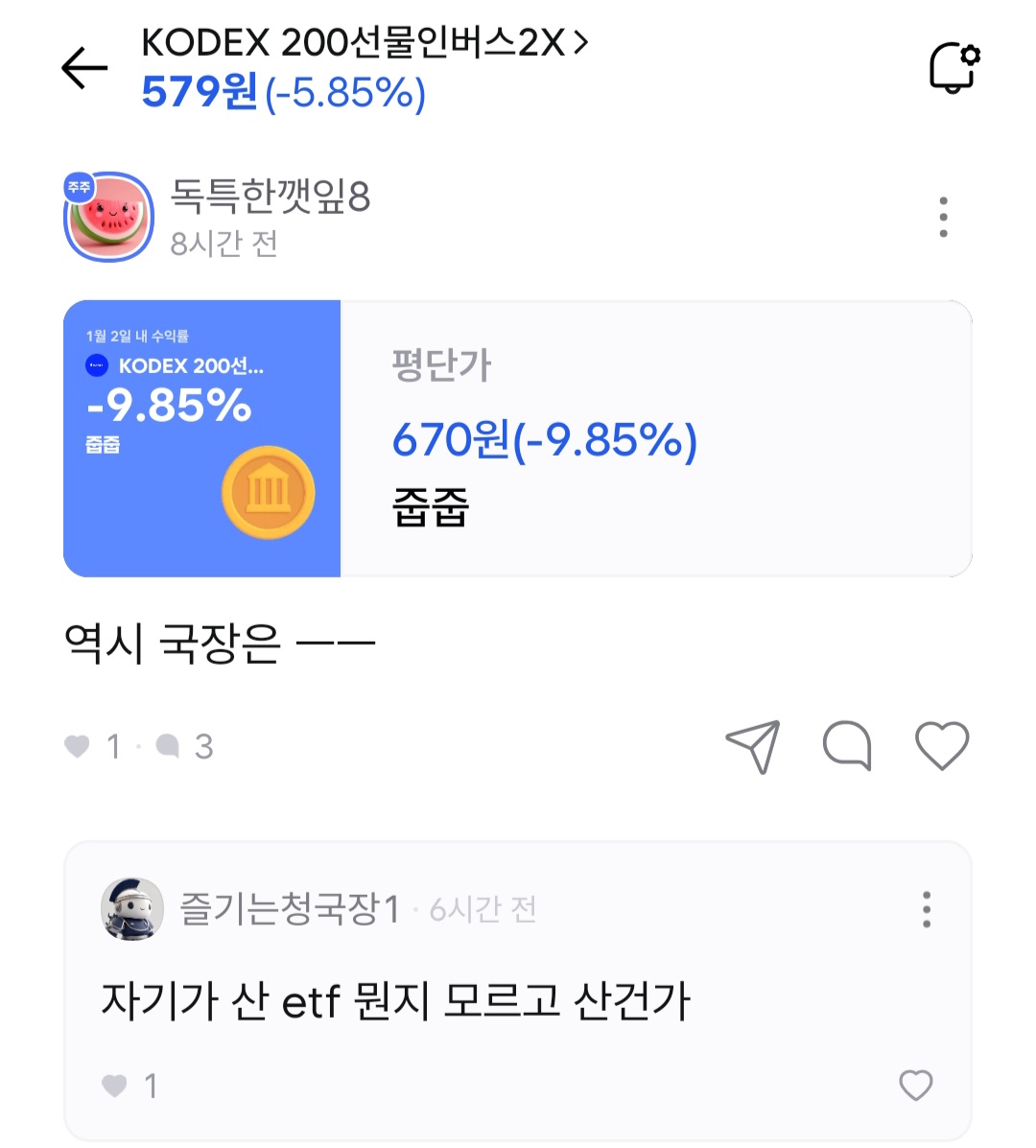
Task: Open overflow menu on 독특한깻잎8's post
Action: pyautogui.click(x=943, y=217)
